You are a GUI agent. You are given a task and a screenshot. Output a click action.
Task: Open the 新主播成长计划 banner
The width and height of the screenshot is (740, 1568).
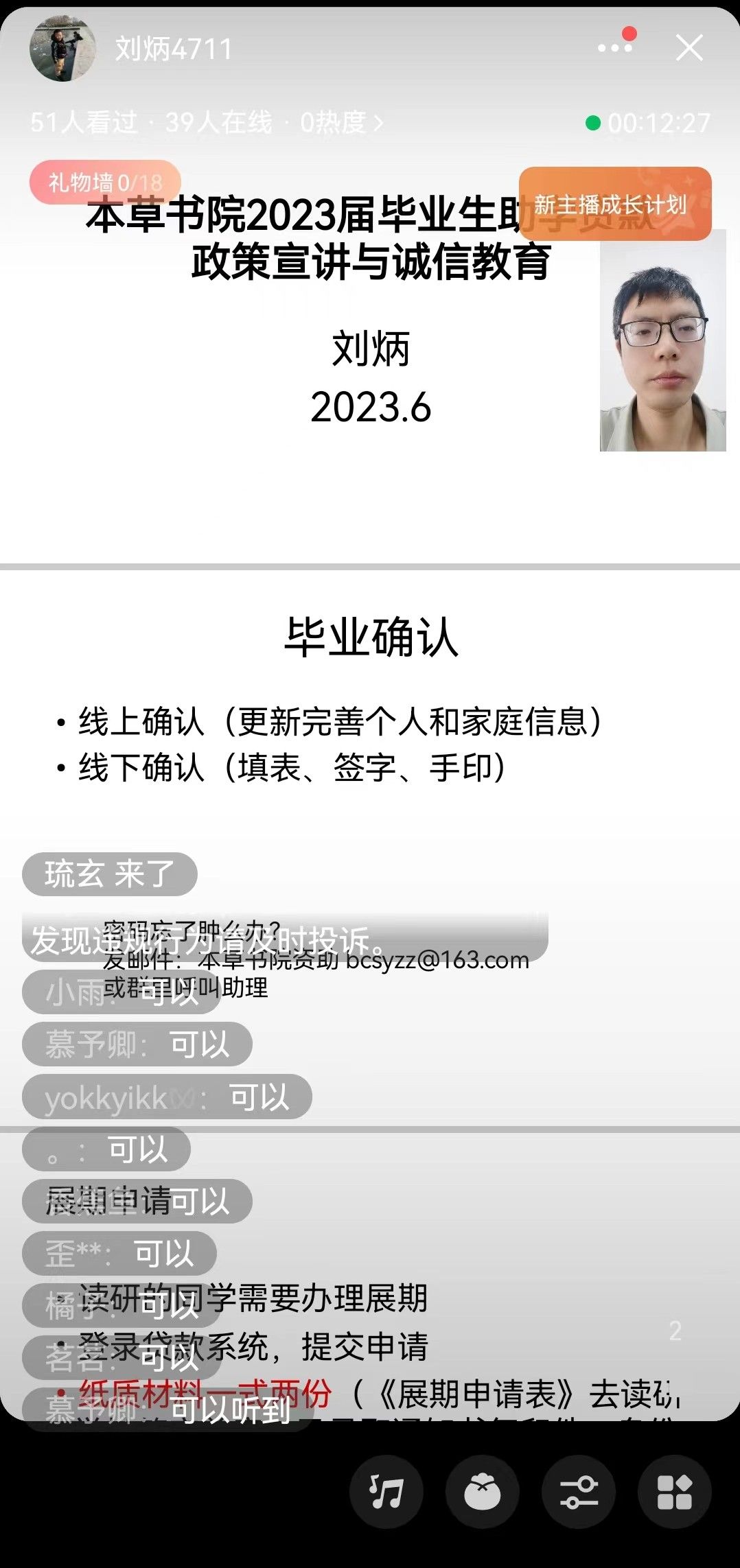[614, 204]
